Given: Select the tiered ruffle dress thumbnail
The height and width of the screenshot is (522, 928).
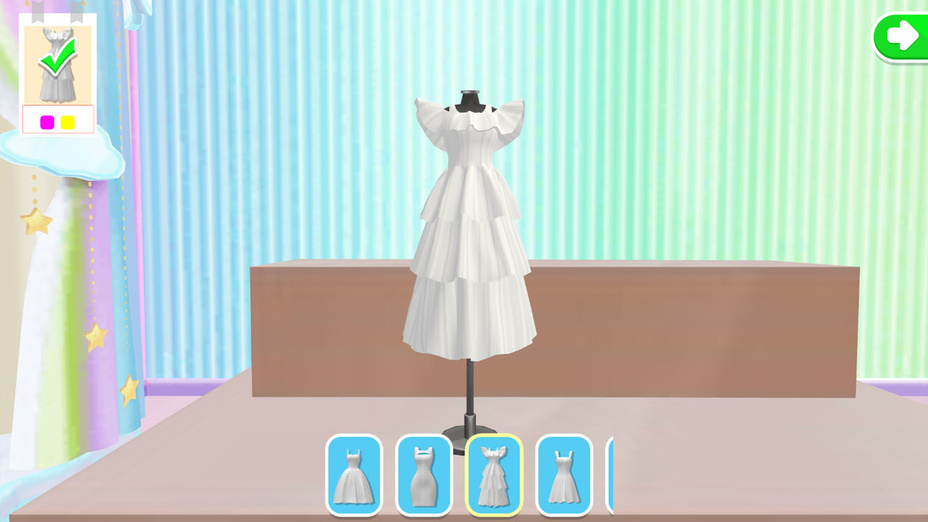Looking at the screenshot, I should click(x=494, y=475).
